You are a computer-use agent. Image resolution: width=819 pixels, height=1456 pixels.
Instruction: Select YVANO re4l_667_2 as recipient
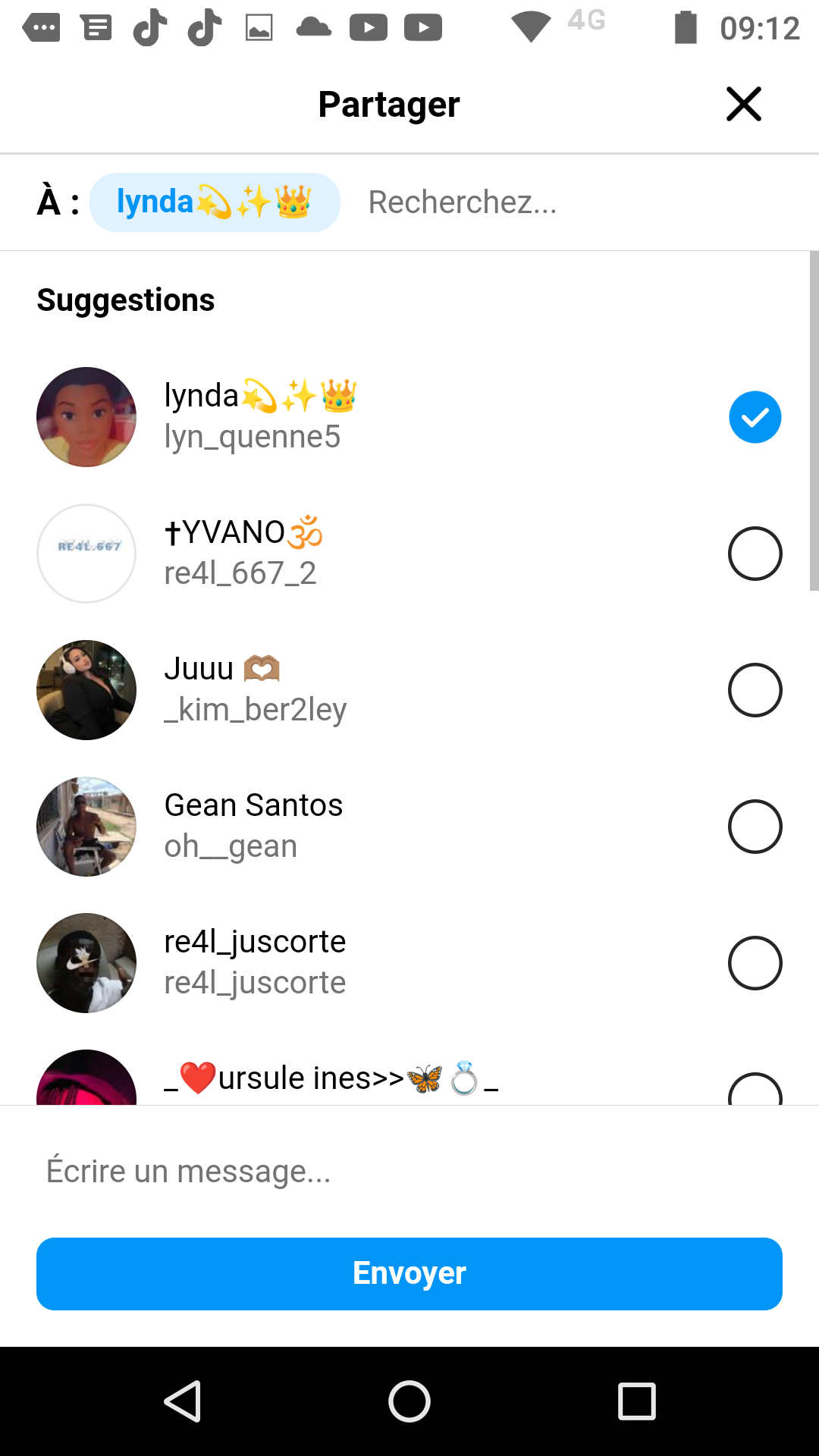click(755, 554)
